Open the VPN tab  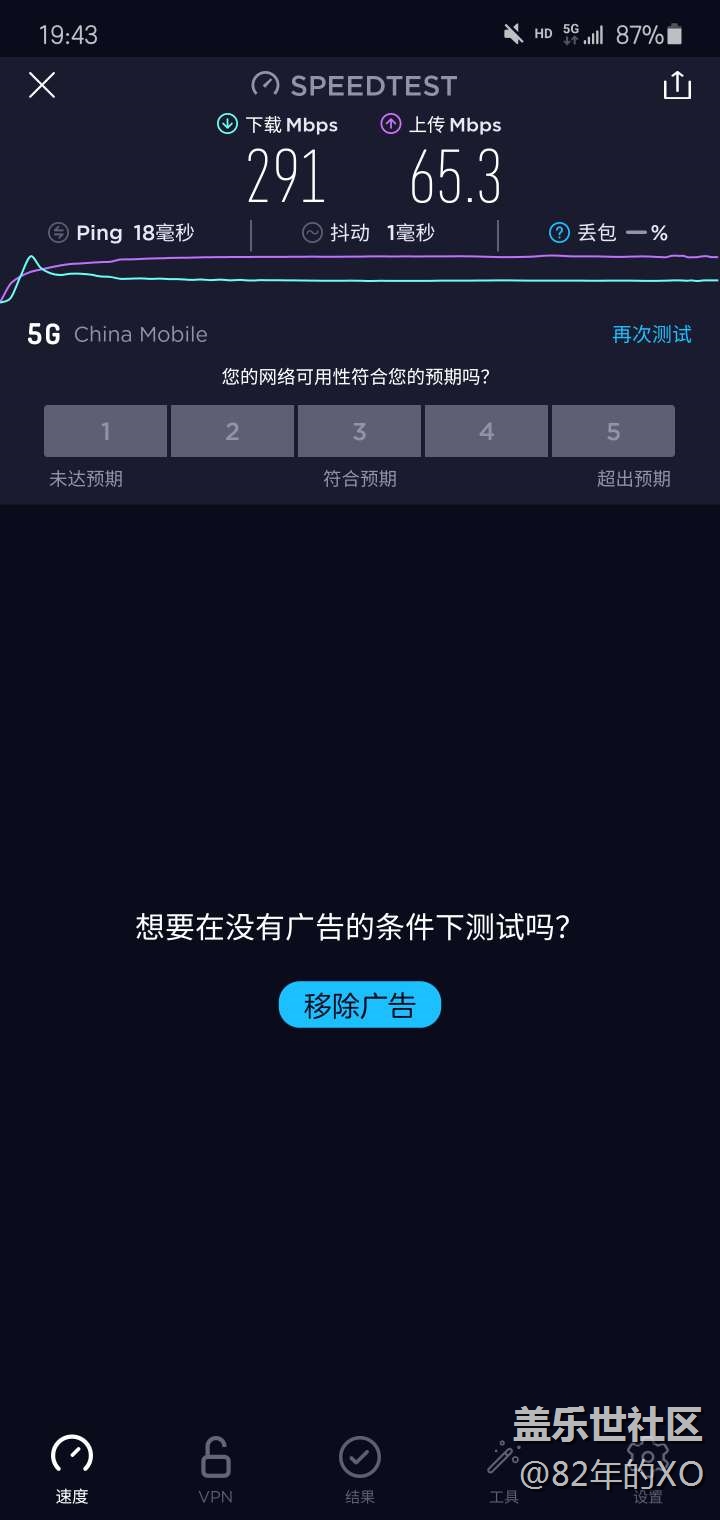click(x=216, y=1468)
